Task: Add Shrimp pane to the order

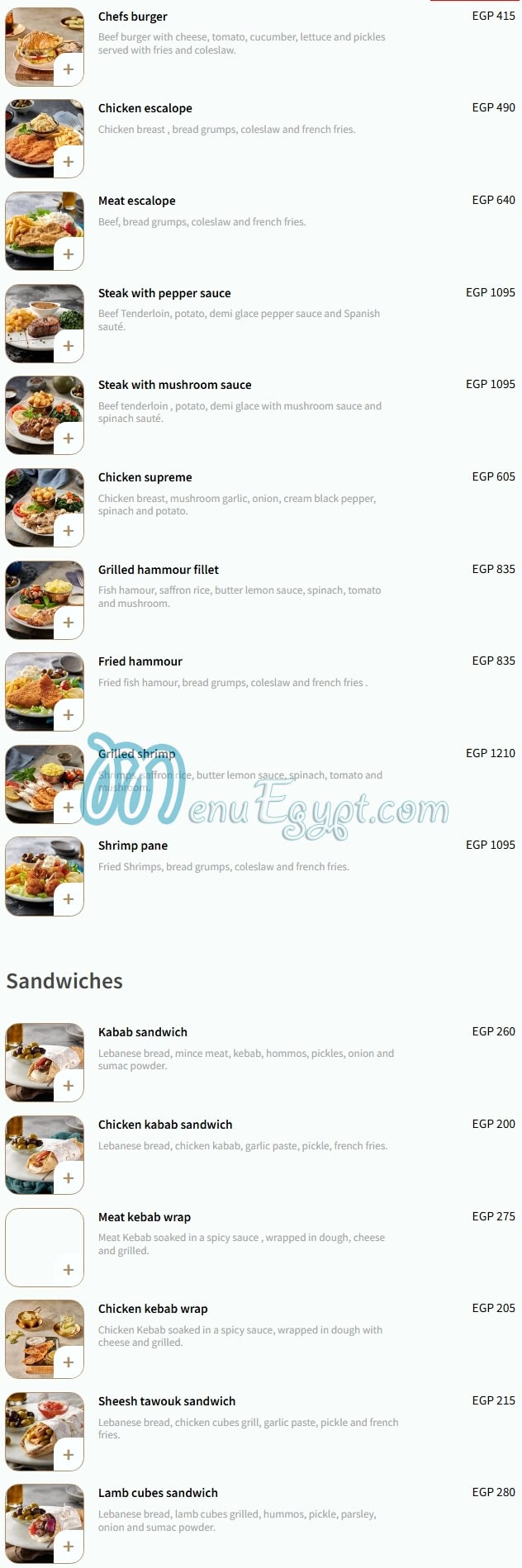Action: tap(69, 899)
